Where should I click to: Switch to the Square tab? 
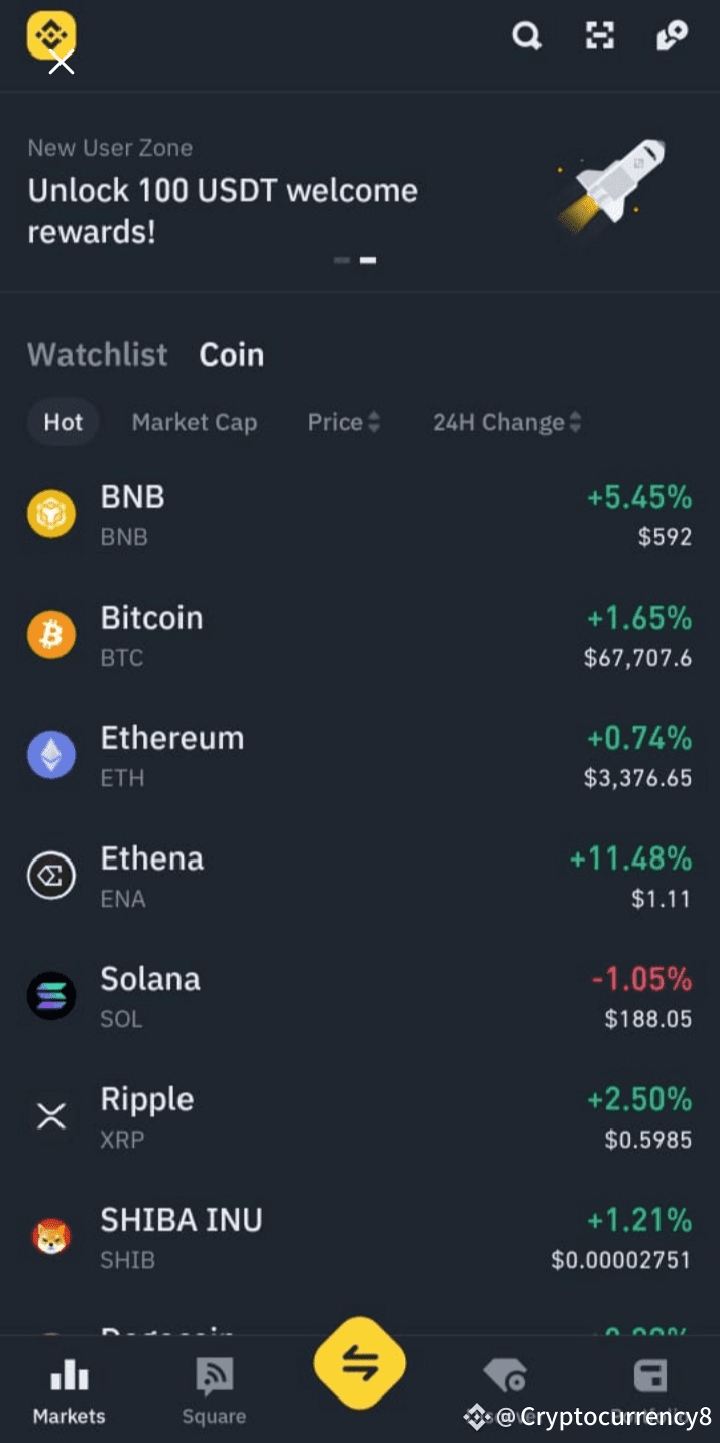tap(214, 1392)
